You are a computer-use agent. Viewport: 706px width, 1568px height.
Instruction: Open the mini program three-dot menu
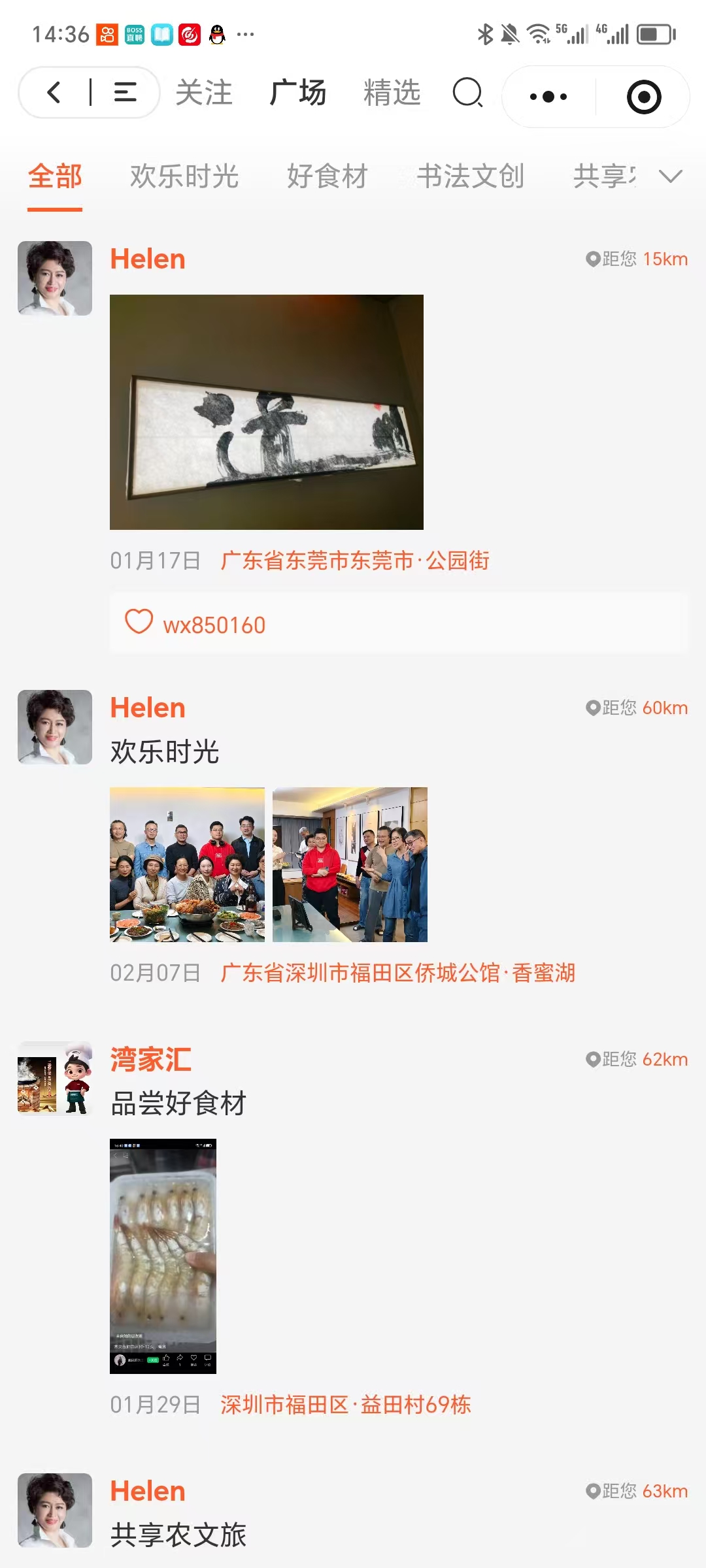548,97
